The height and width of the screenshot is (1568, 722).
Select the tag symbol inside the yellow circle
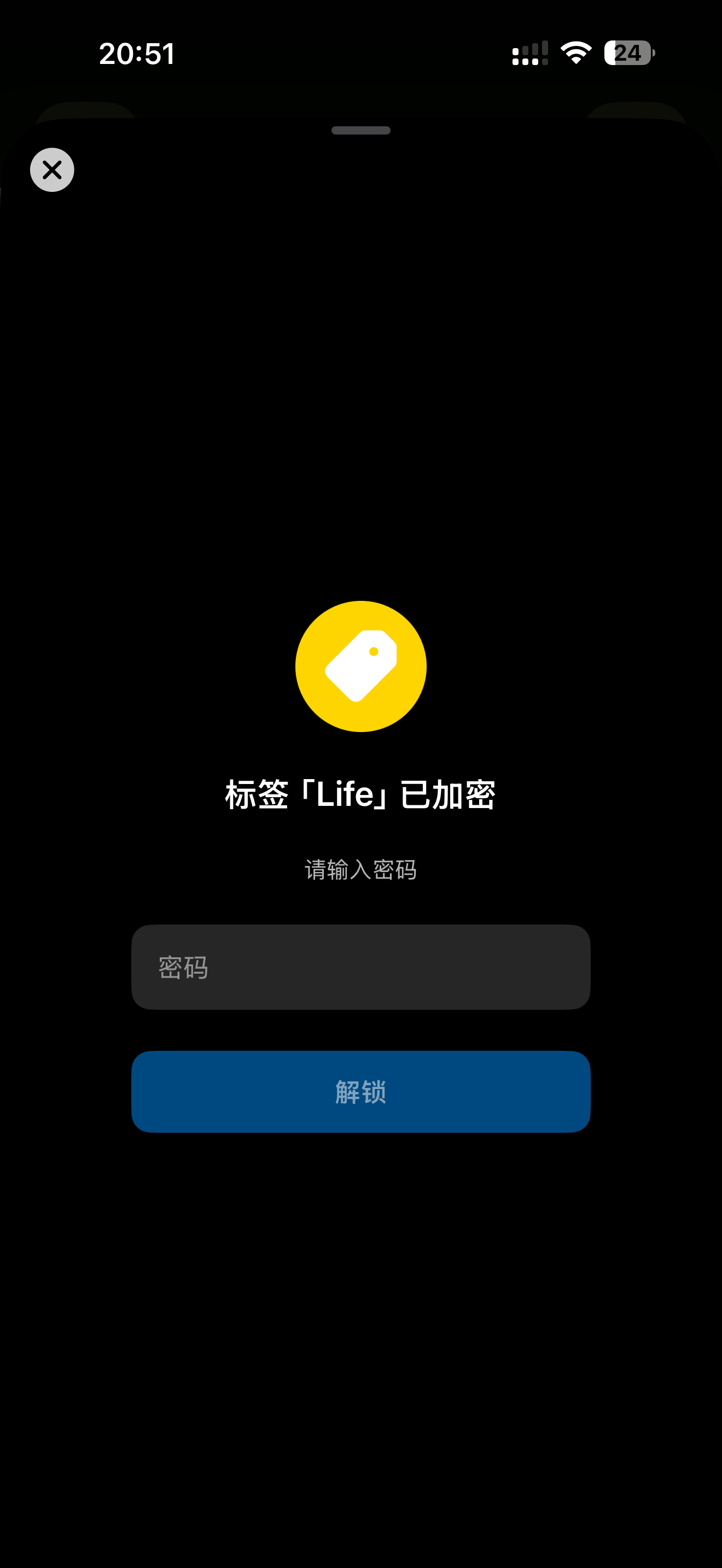pos(360,666)
